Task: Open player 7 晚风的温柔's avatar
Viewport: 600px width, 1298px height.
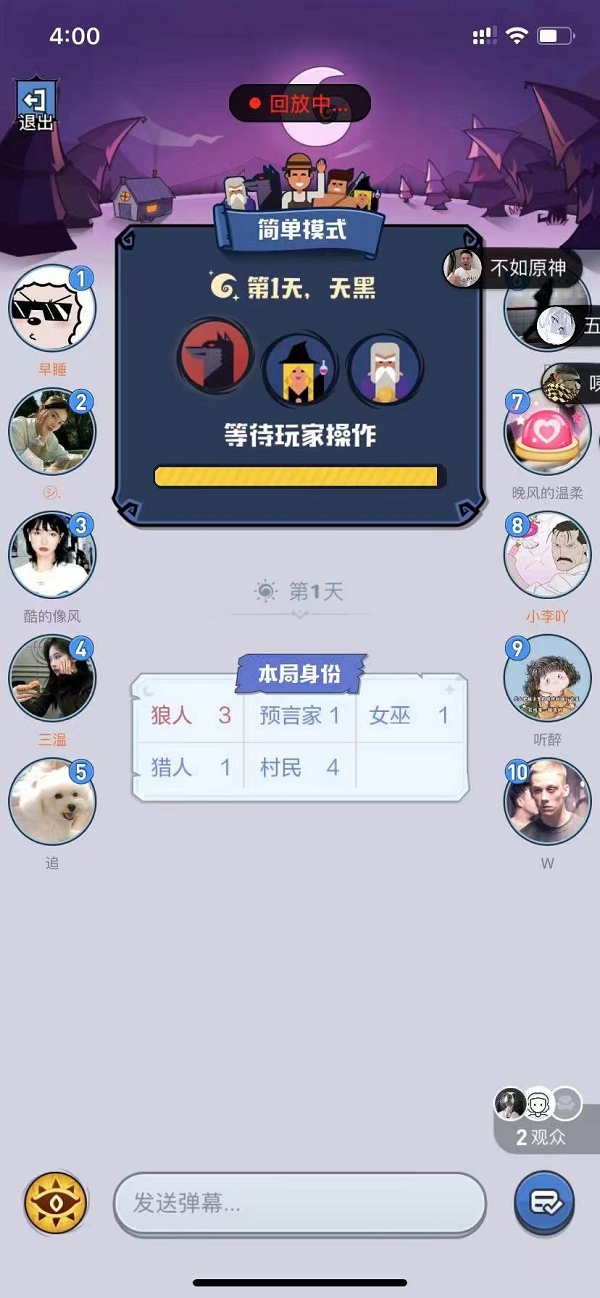Action: click(x=547, y=432)
